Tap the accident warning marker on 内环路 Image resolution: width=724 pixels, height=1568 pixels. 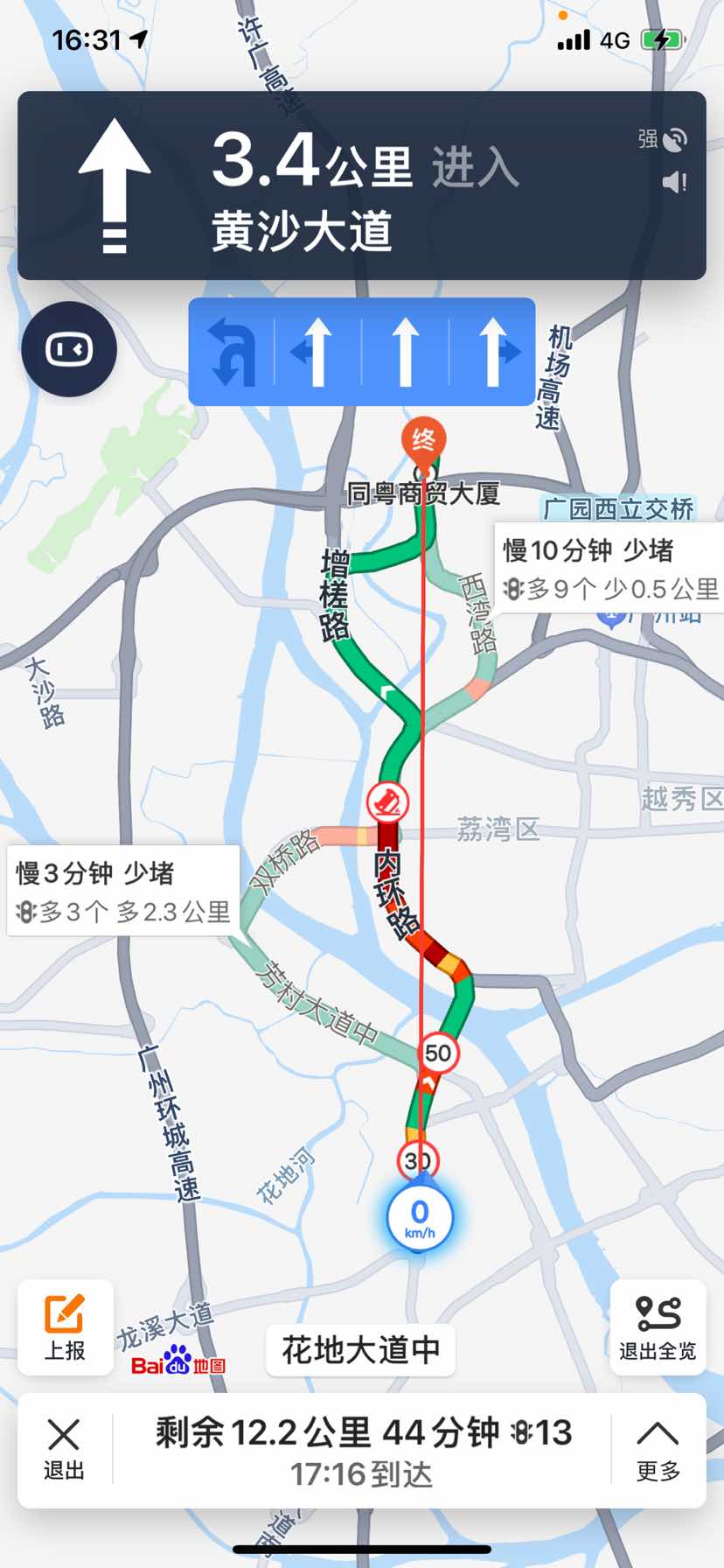(x=387, y=801)
